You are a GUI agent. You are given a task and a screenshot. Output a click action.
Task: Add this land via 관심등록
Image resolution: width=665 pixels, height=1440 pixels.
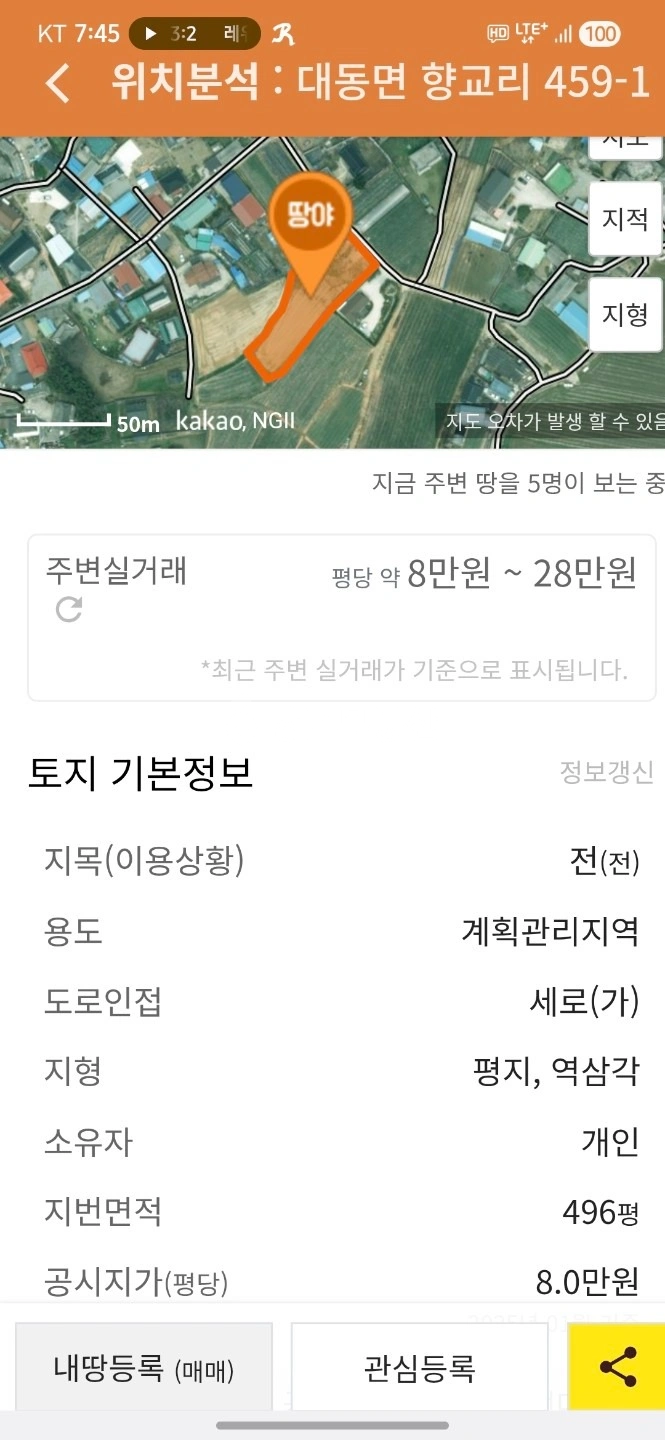(x=419, y=1368)
